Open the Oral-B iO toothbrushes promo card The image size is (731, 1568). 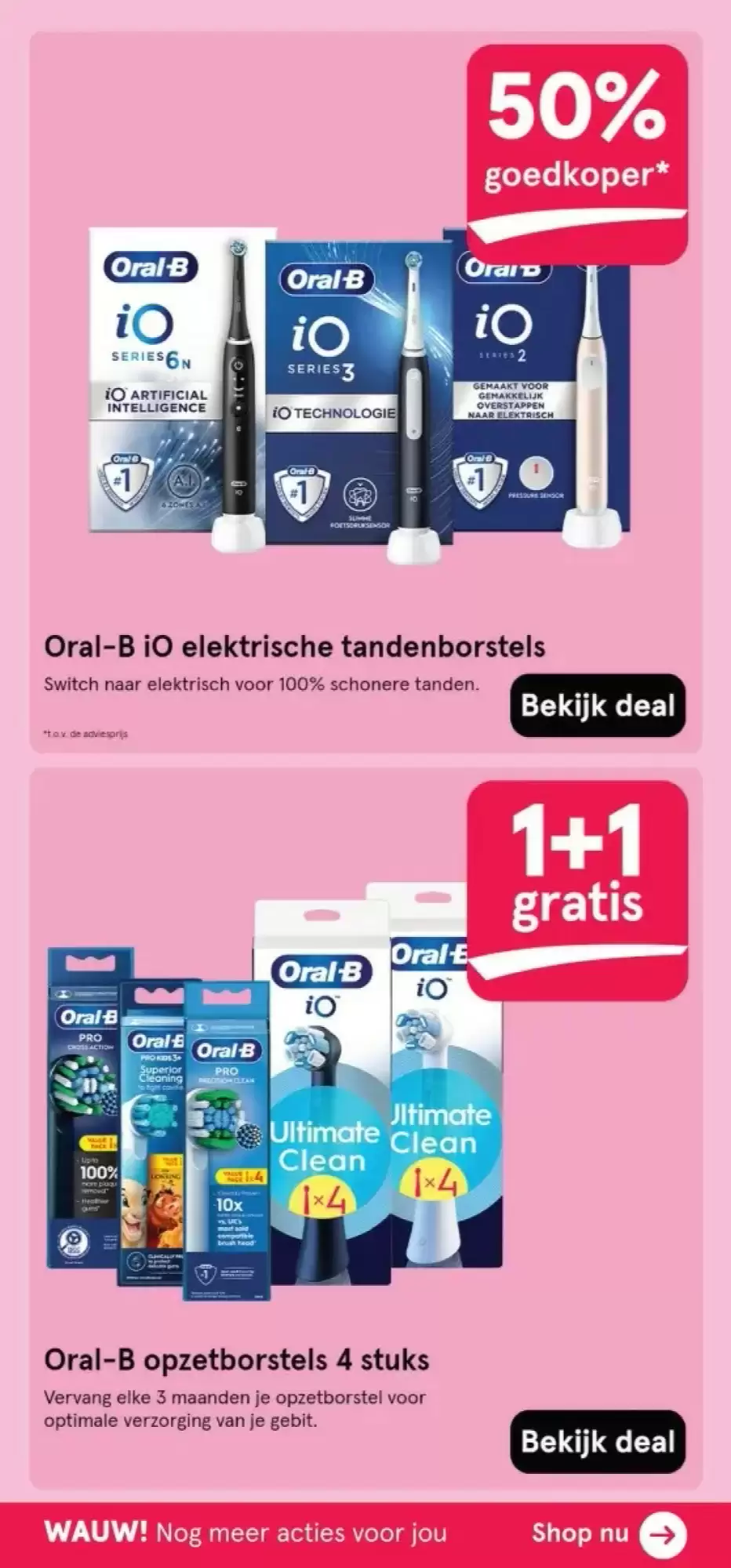coord(365,392)
